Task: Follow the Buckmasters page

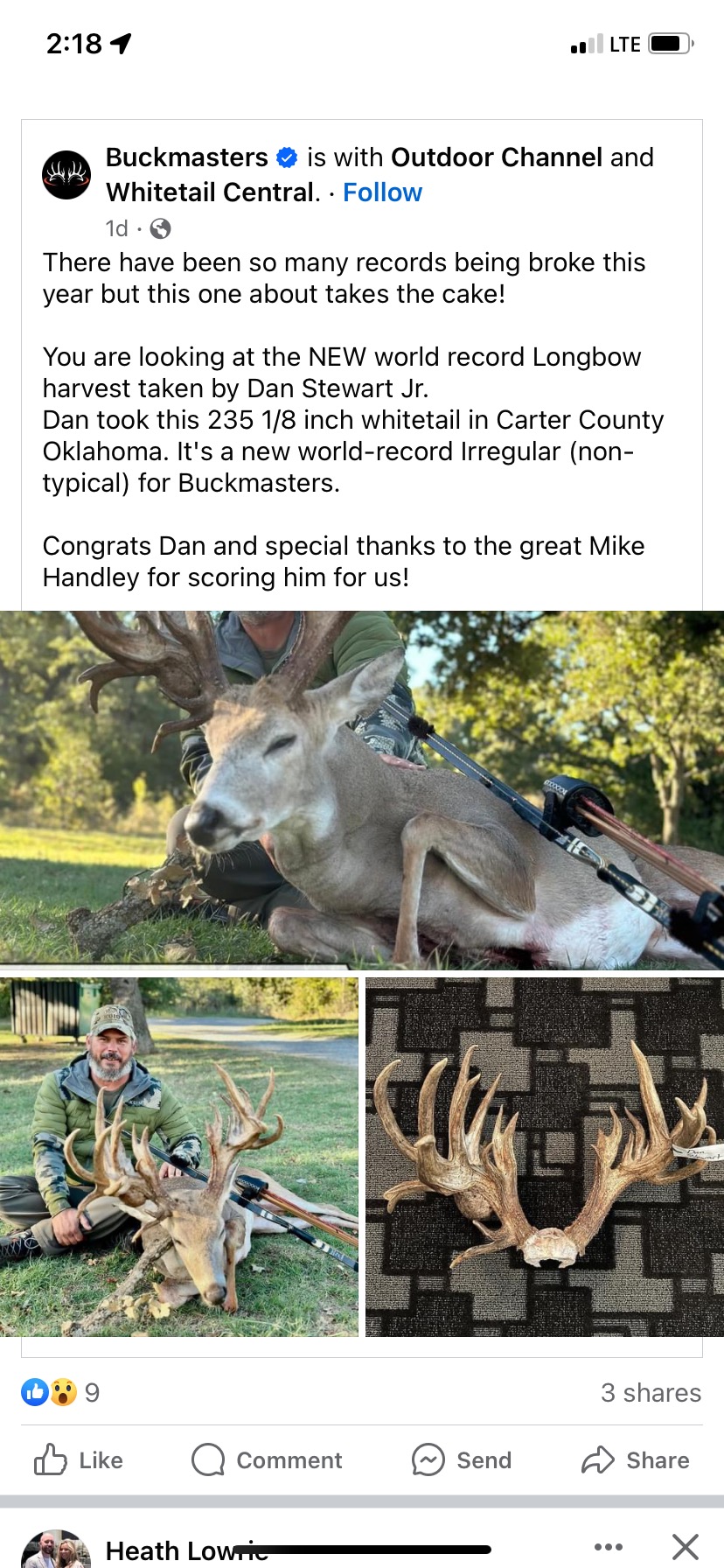Action: tap(382, 192)
